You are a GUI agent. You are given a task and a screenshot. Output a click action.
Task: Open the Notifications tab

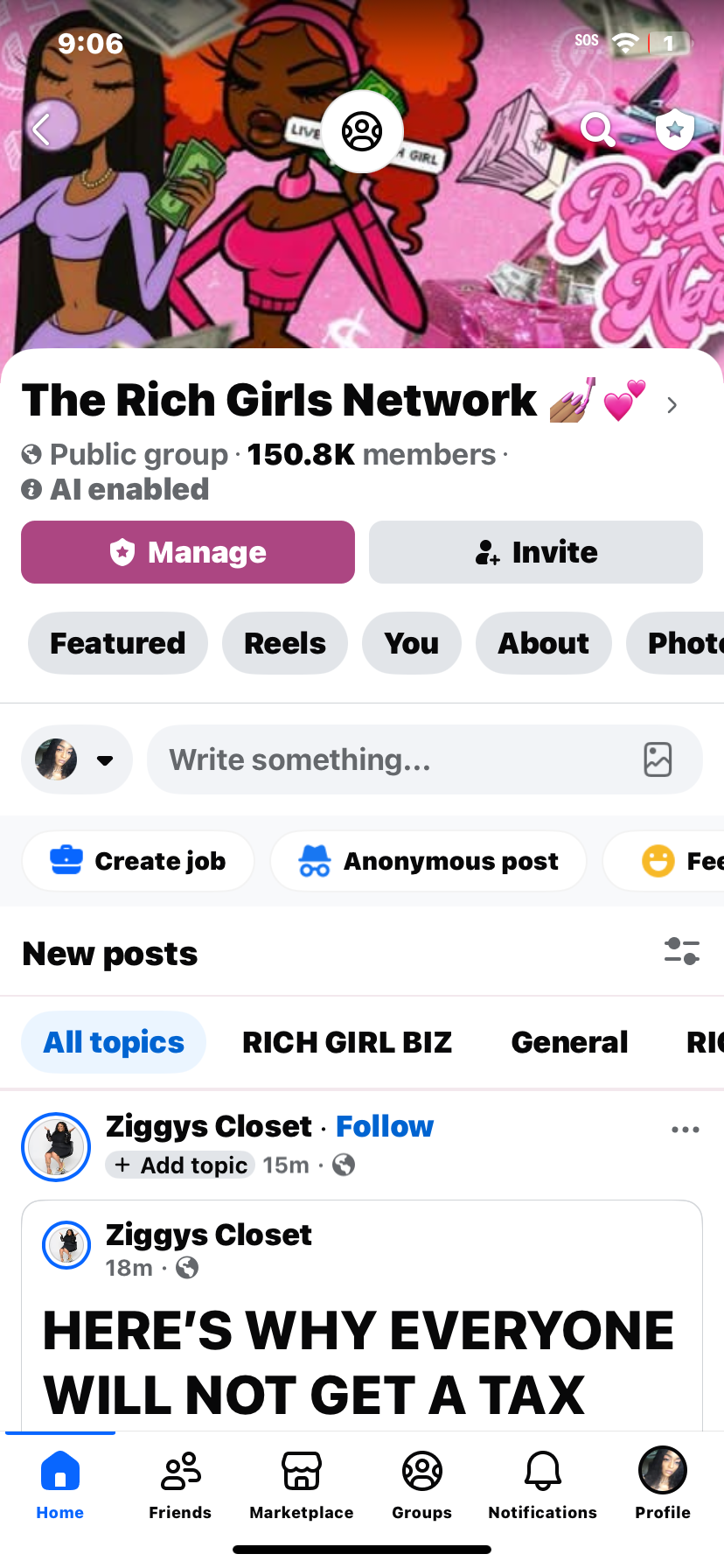tap(542, 1484)
